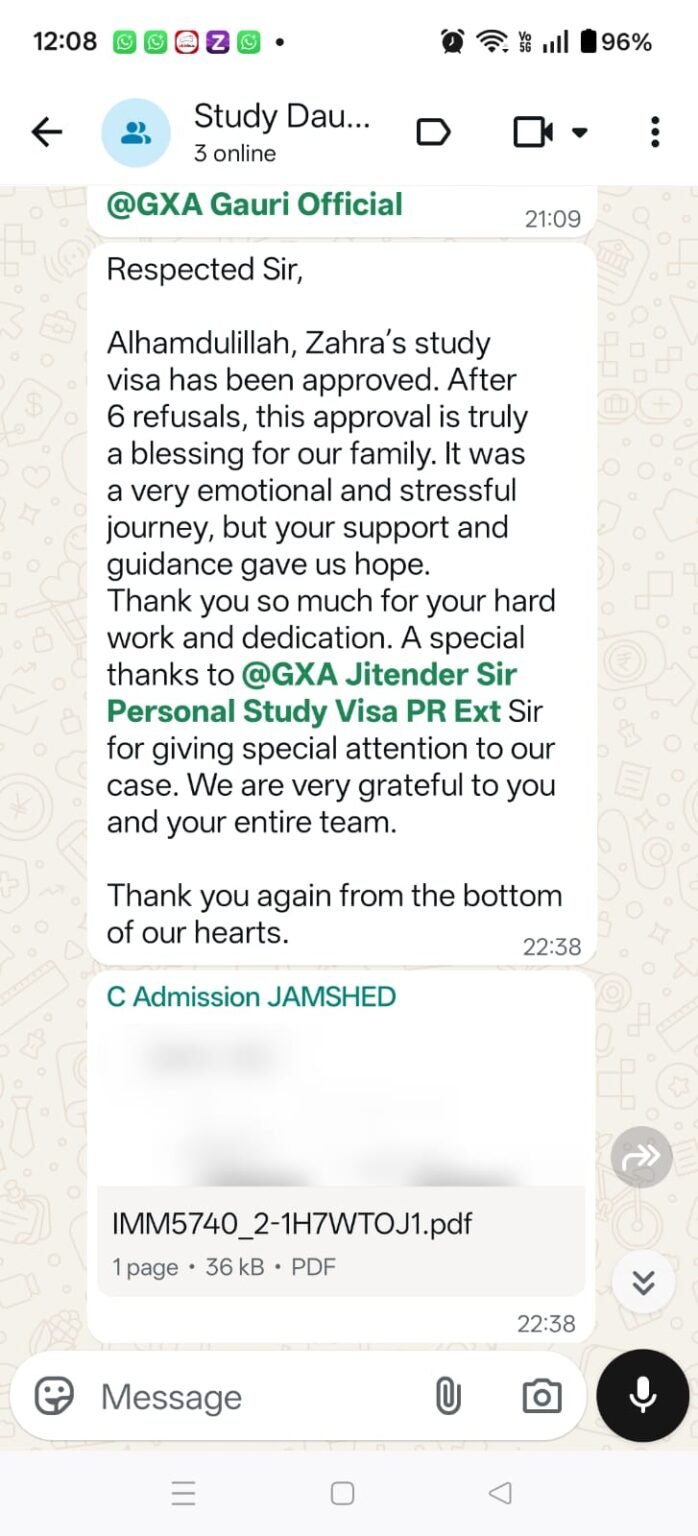The width and height of the screenshot is (698, 1536).
Task: Tap @GXA Gauri Official mention
Action: tap(254, 205)
